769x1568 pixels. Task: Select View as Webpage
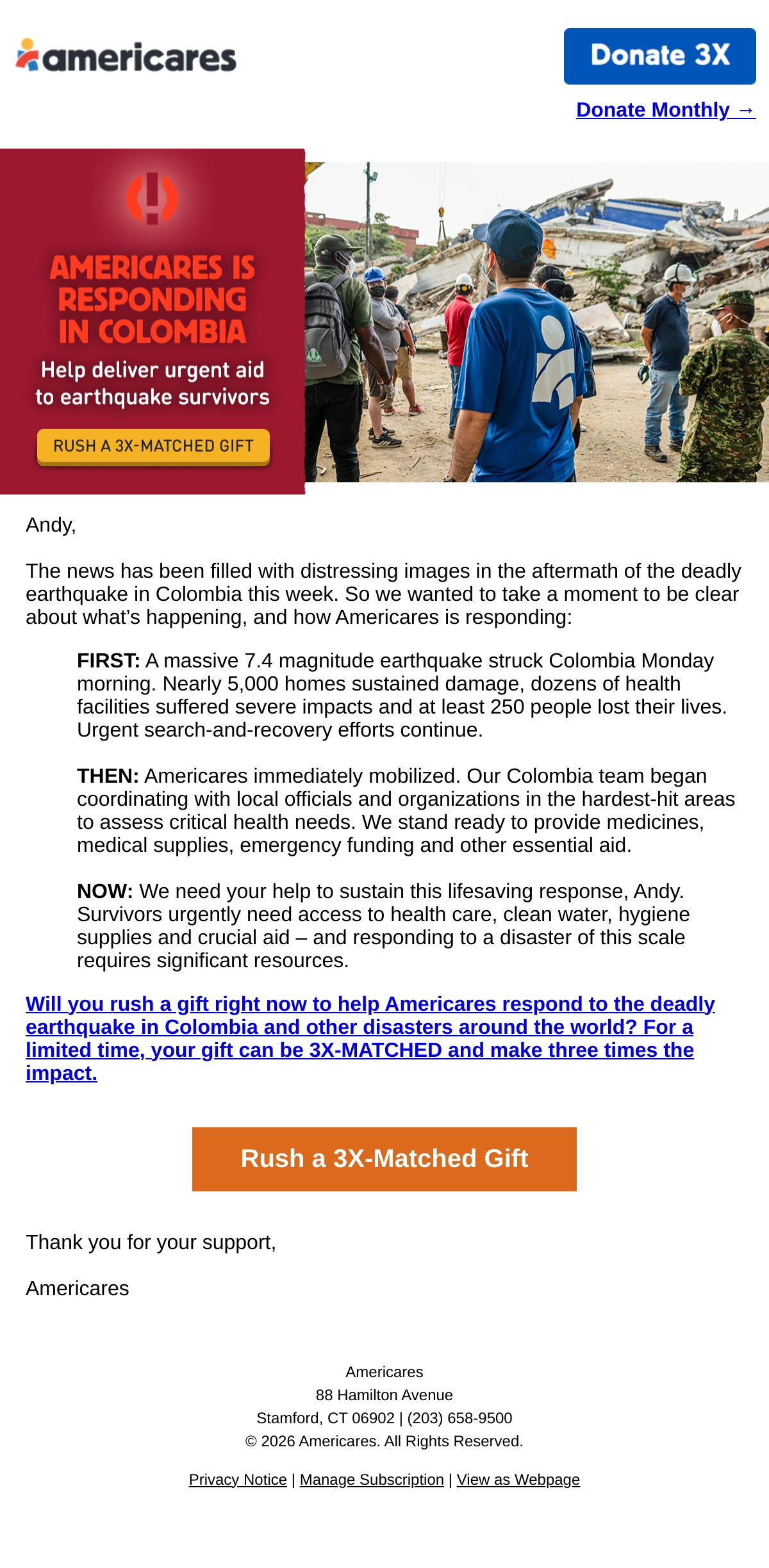tap(518, 1480)
